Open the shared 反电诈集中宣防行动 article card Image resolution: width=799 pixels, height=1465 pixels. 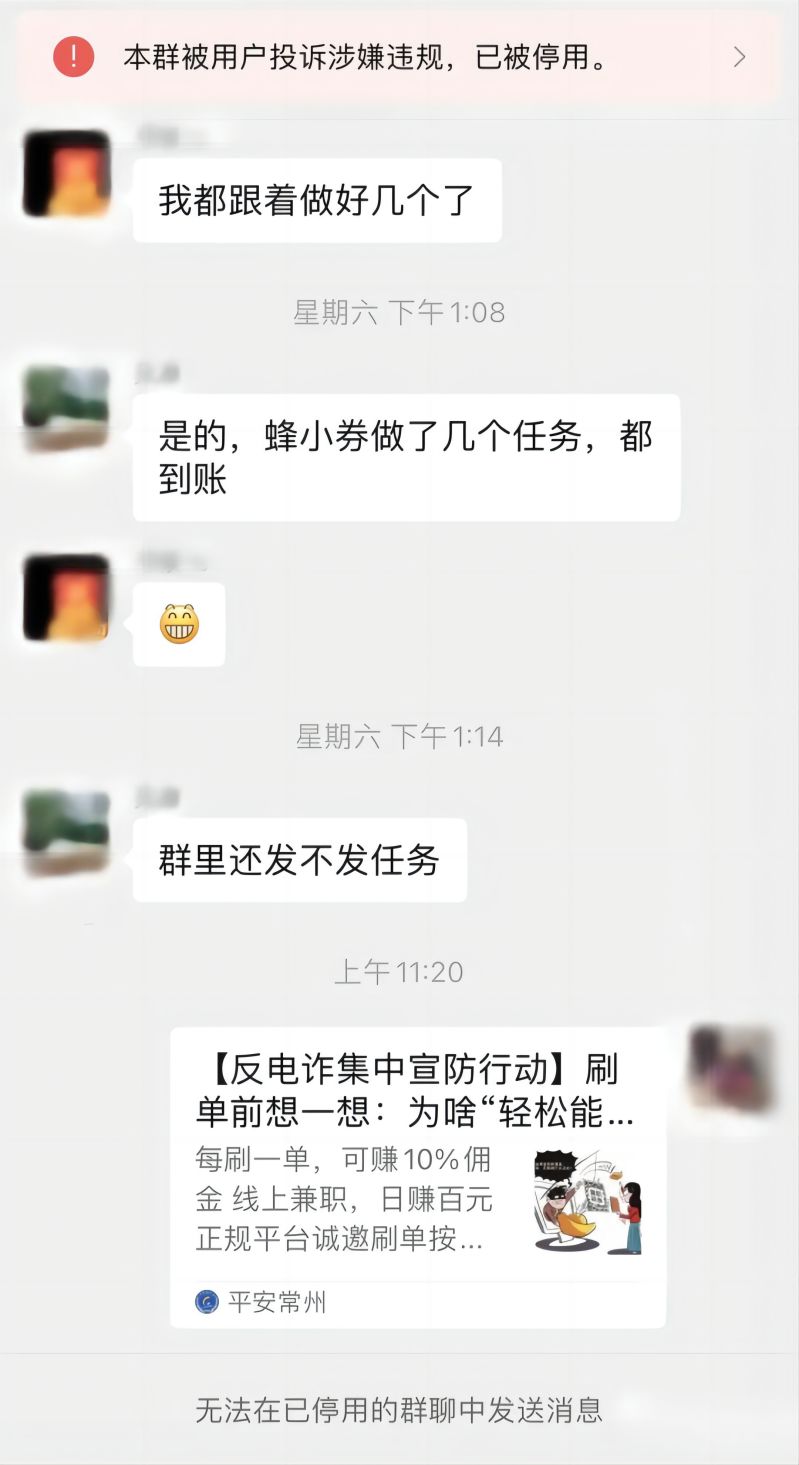(417, 1176)
